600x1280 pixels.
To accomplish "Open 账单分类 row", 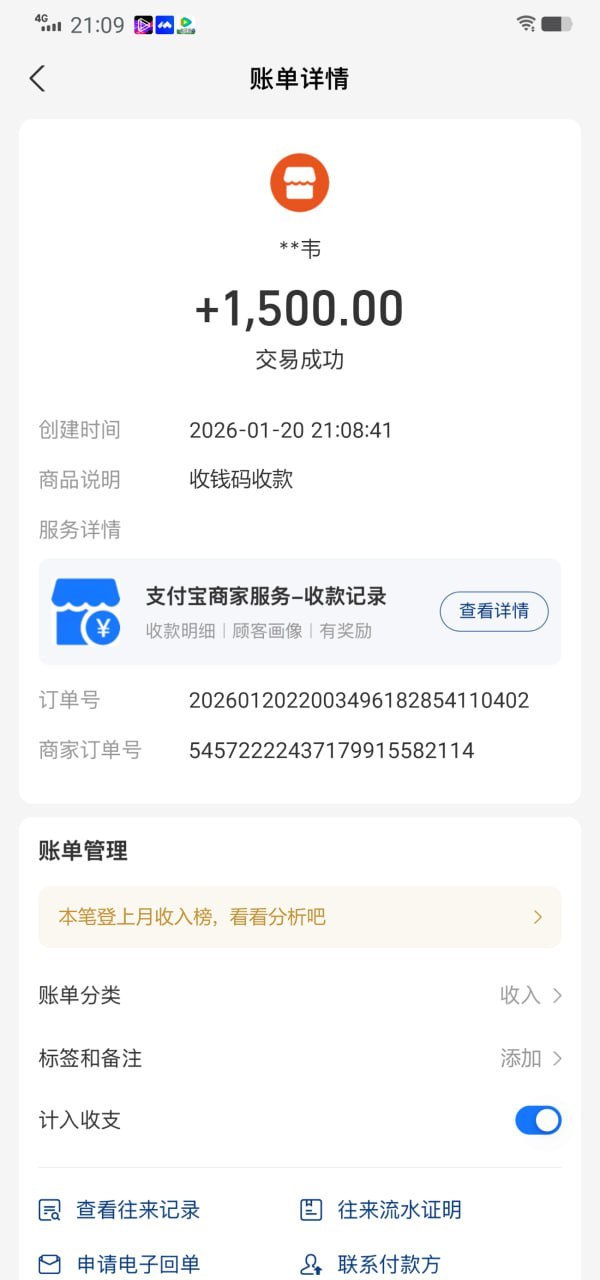I will pos(300,995).
